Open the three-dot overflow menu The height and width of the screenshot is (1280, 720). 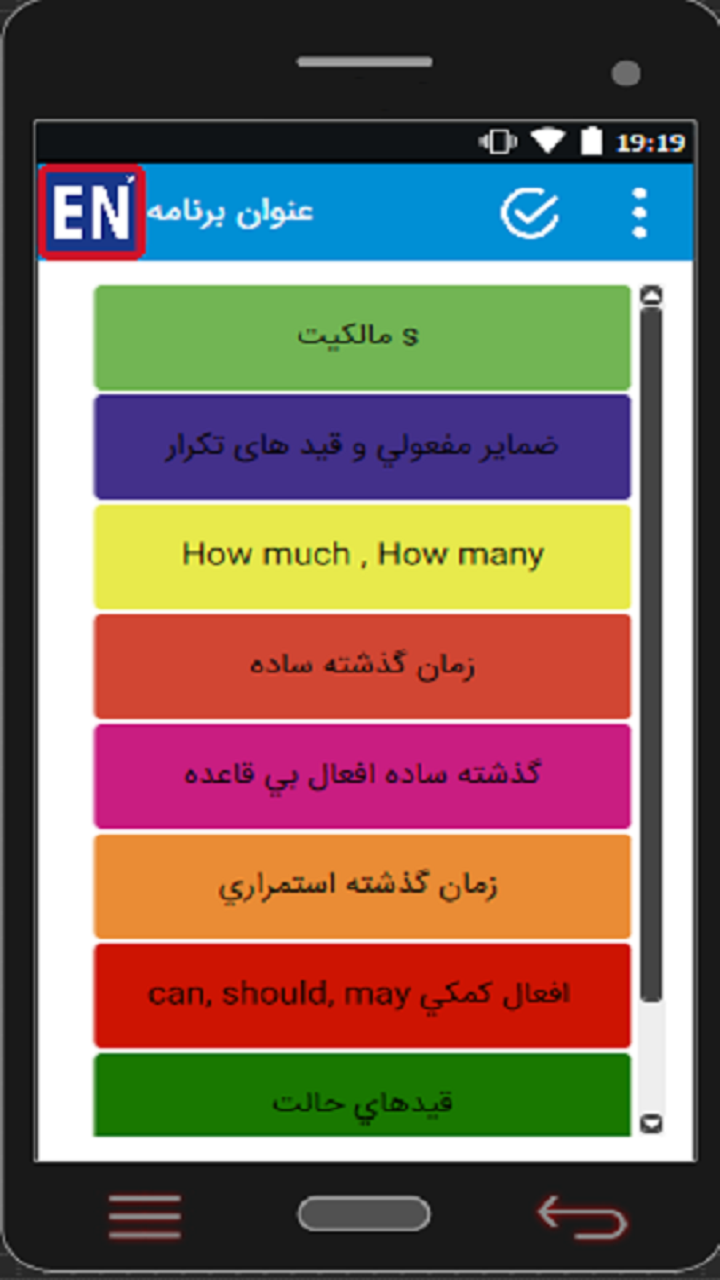point(638,210)
